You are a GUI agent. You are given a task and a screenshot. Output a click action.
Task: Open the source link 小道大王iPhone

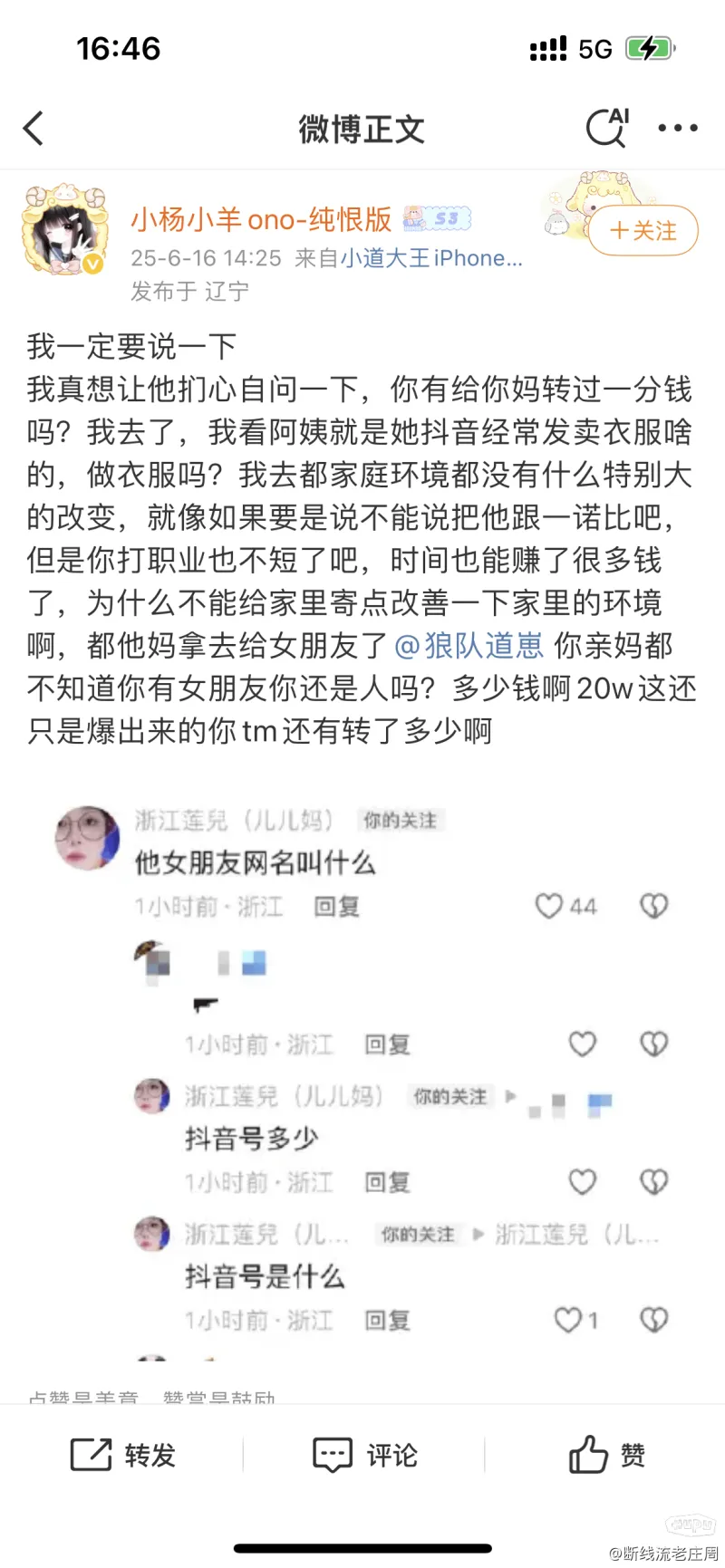[x=431, y=258]
